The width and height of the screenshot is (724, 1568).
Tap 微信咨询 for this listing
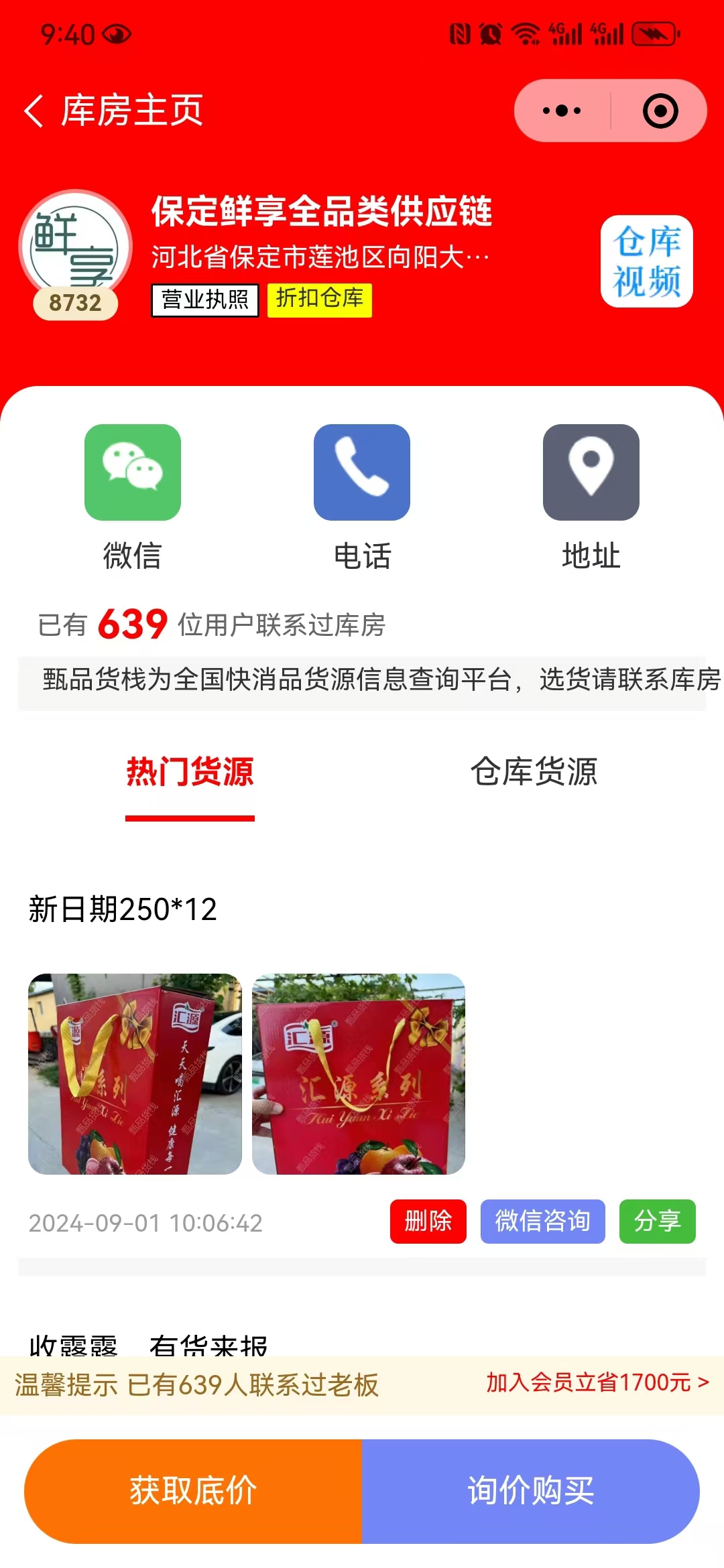tap(542, 1221)
